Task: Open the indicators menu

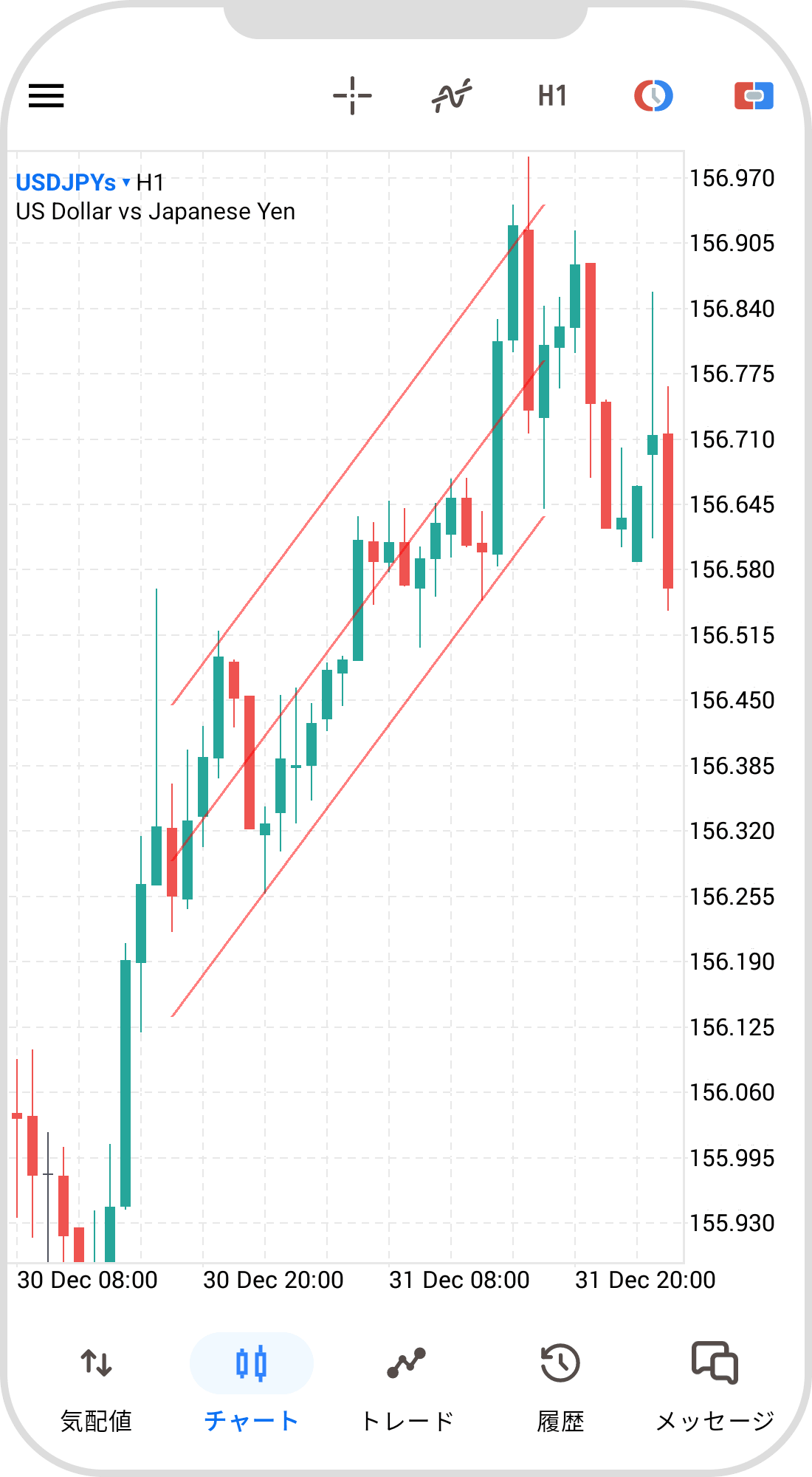Action: coord(452,95)
